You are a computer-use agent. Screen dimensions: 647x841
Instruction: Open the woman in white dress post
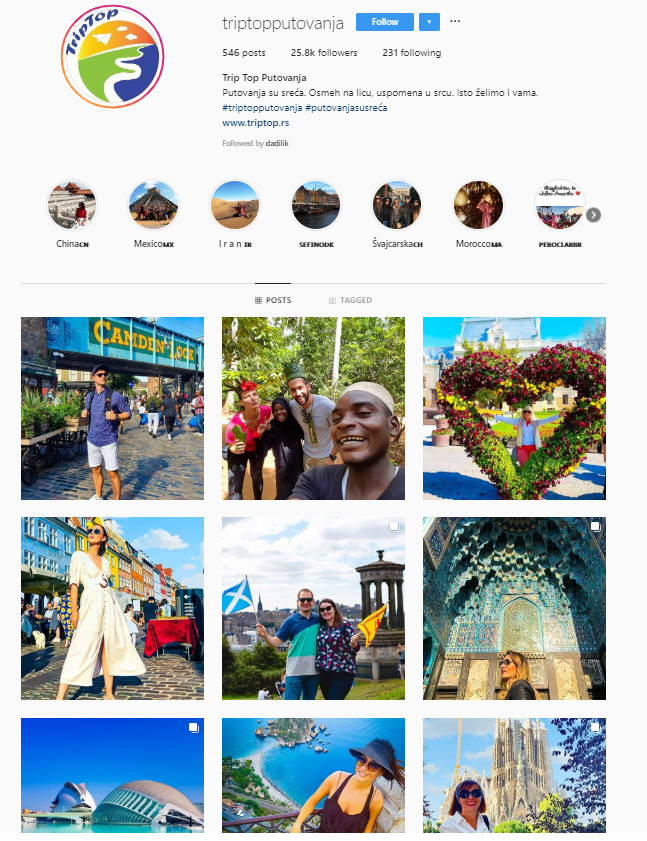point(112,608)
